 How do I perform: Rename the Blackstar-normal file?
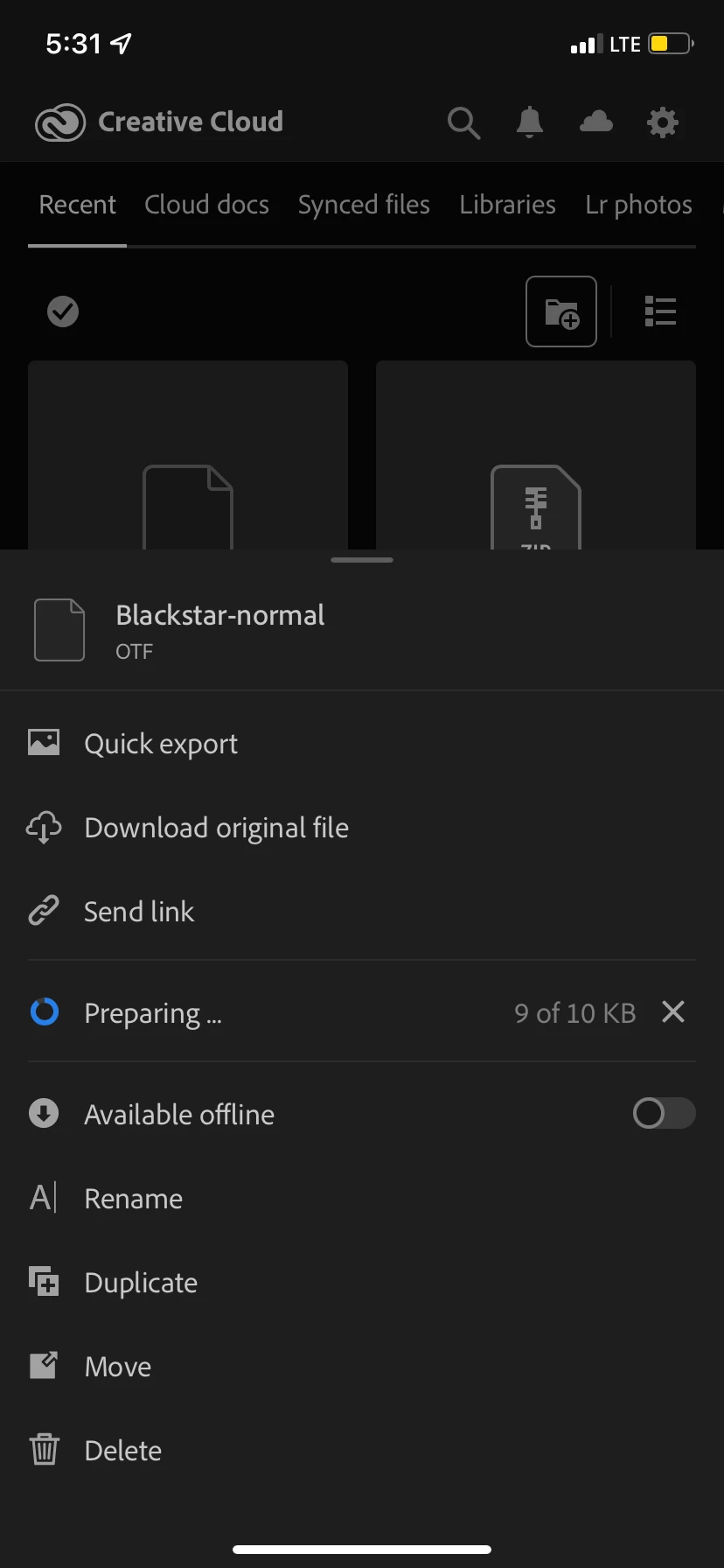(x=133, y=1199)
